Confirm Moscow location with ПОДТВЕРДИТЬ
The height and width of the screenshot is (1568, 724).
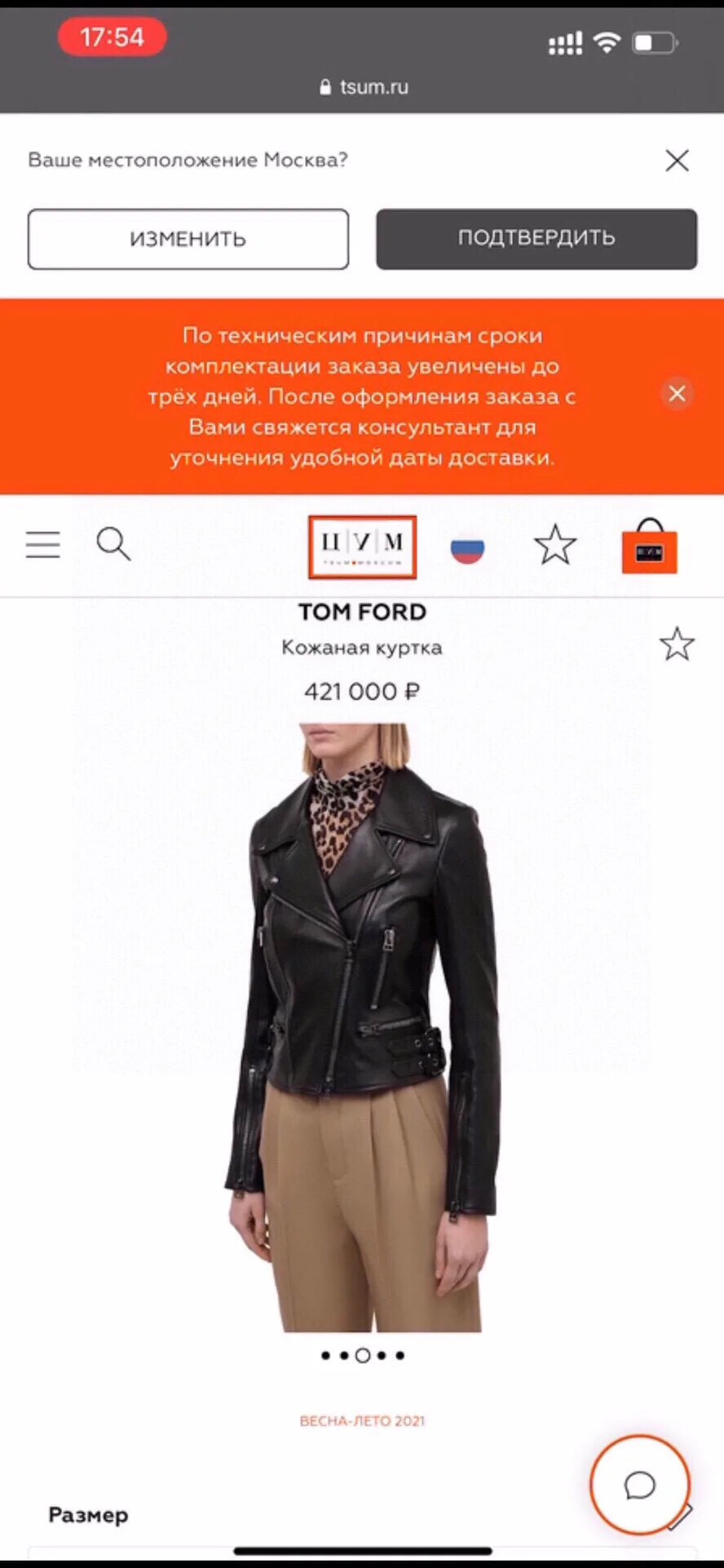click(x=536, y=238)
